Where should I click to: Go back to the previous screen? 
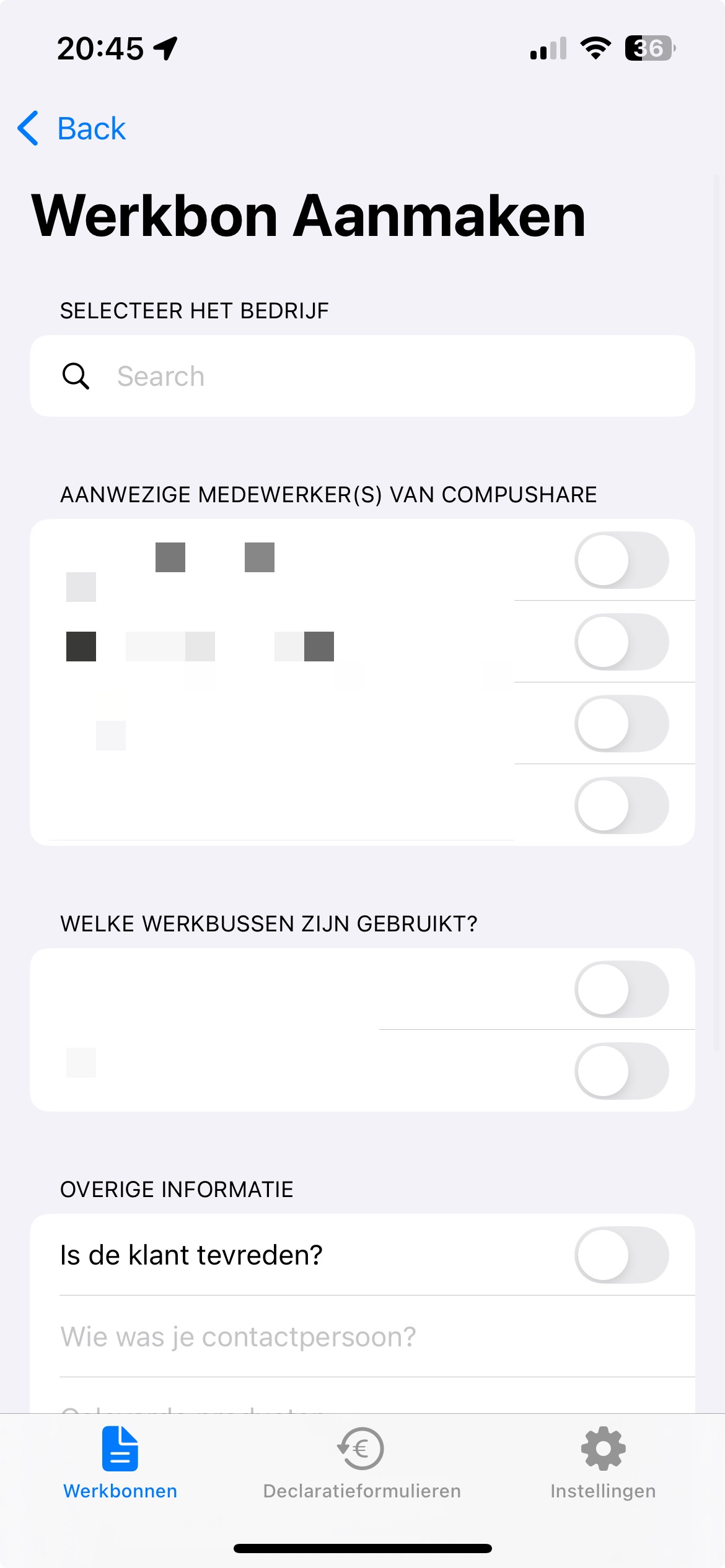[72, 129]
